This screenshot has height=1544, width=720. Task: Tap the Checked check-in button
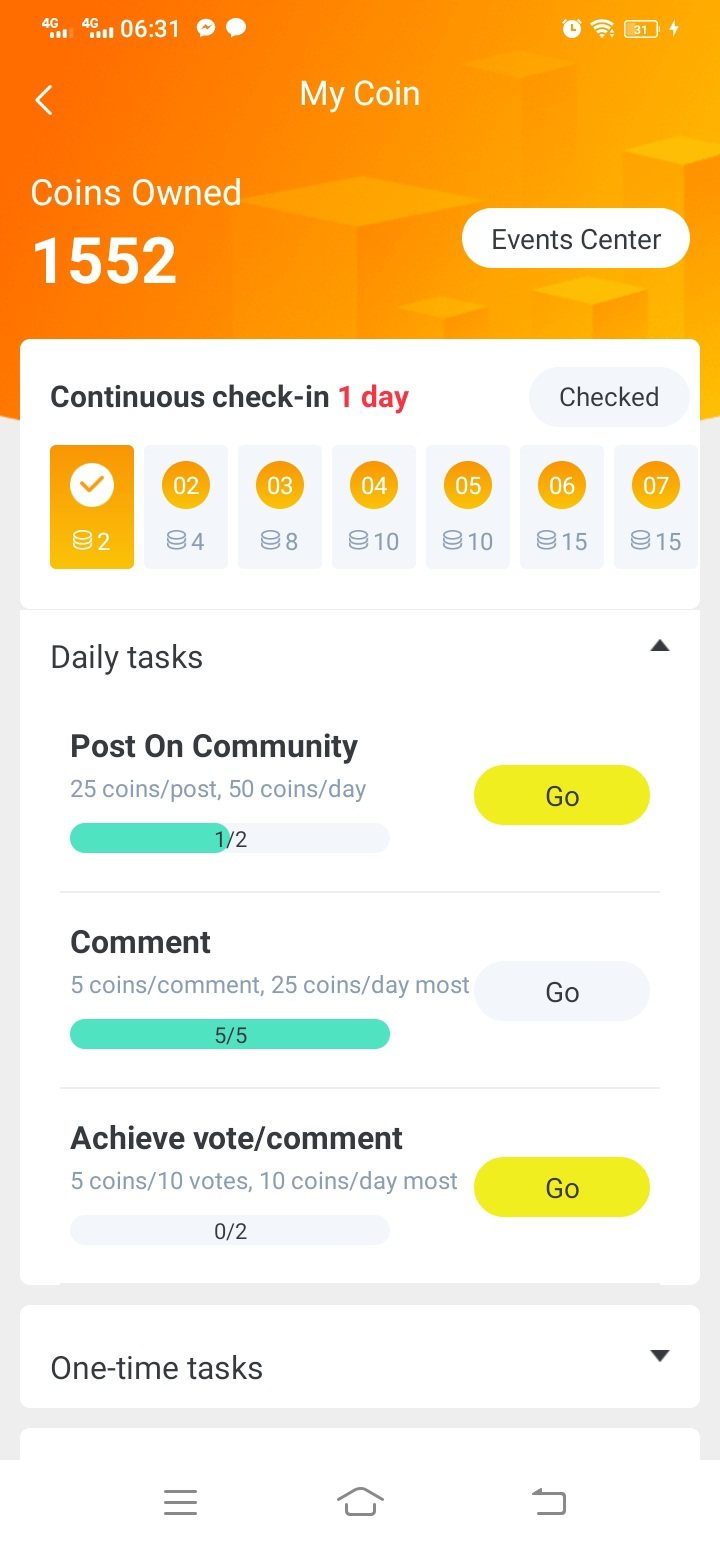[608, 397]
